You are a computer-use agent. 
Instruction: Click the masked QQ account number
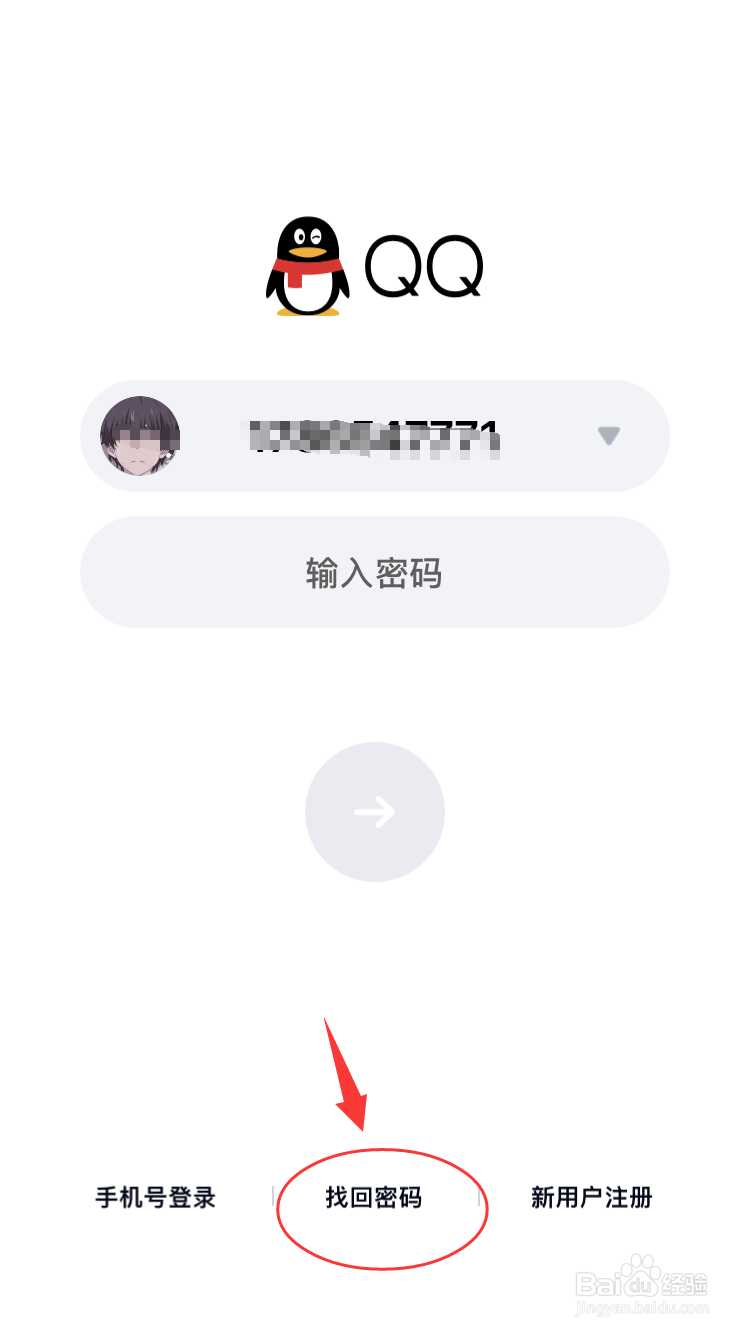coord(370,435)
